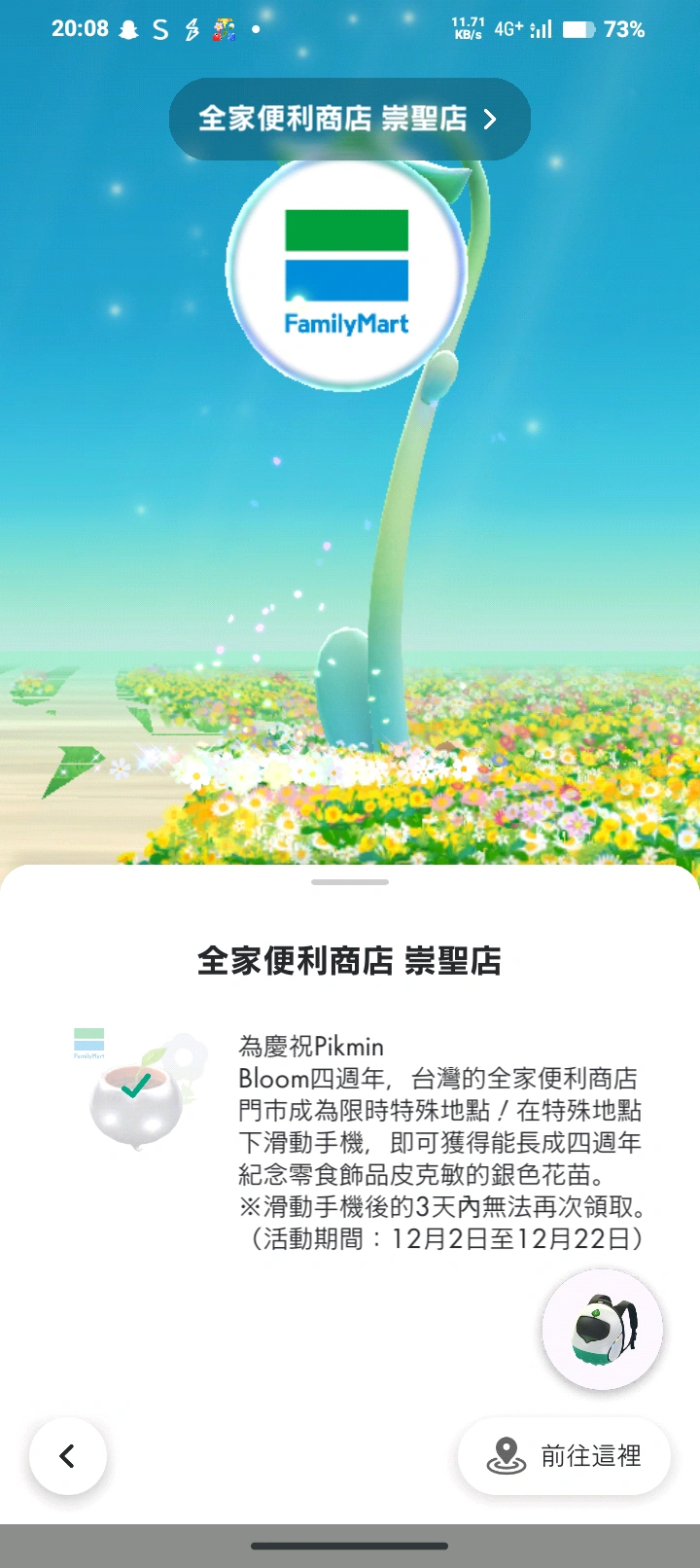Open the white backpack floating button
The width and height of the screenshot is (700, 1568).
[602, 1329]
